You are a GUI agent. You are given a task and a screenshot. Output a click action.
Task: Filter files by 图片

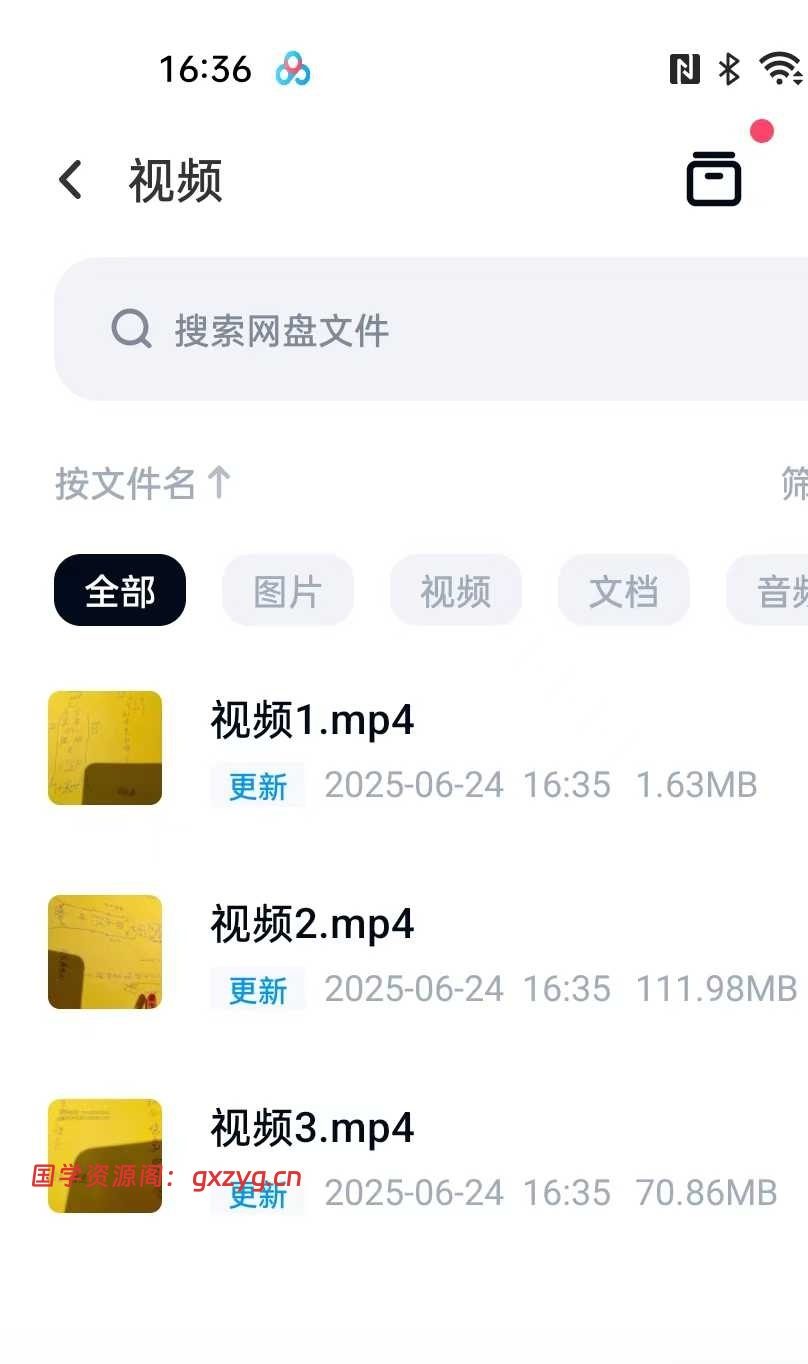pyautogui.click(x=287, y=591)
